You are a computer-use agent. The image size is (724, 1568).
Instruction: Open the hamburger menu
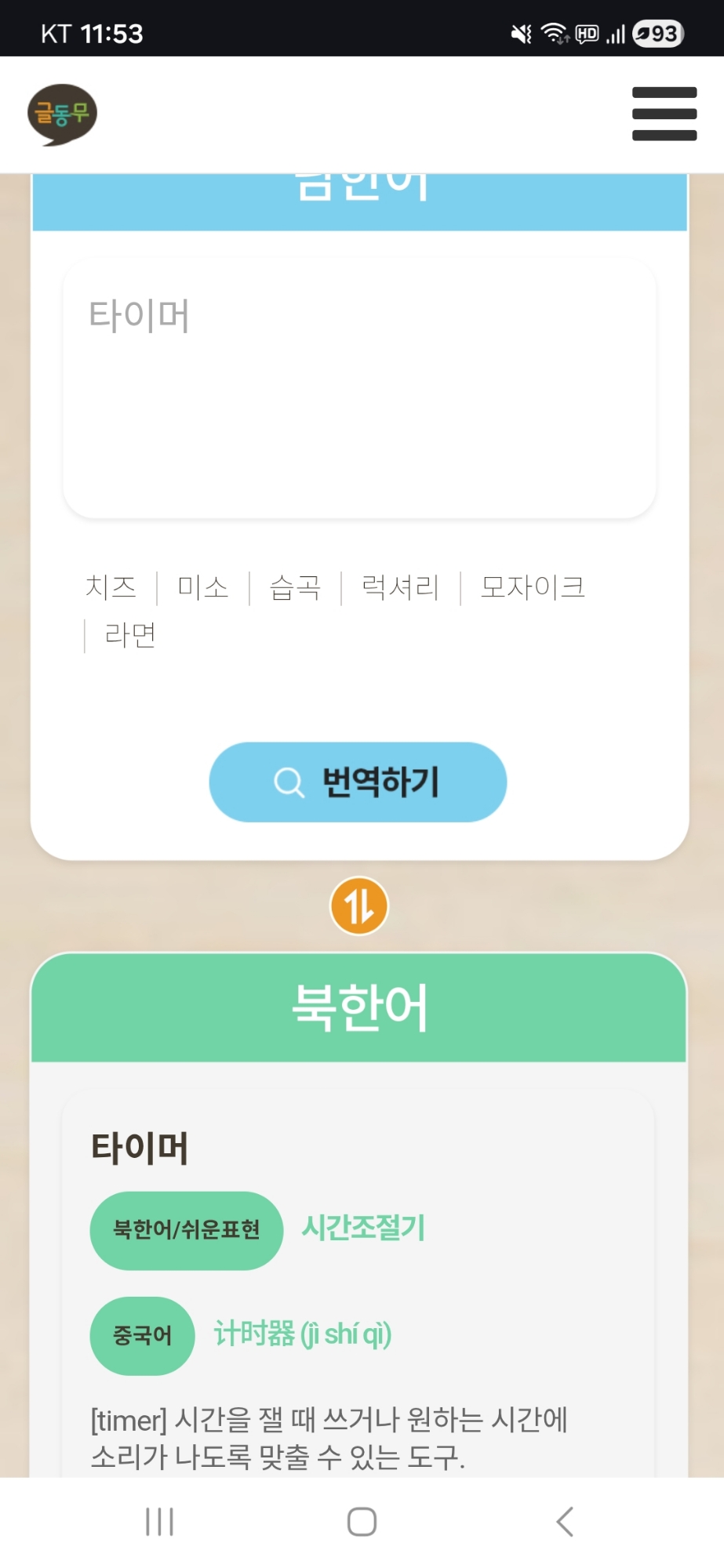(664, 114)
